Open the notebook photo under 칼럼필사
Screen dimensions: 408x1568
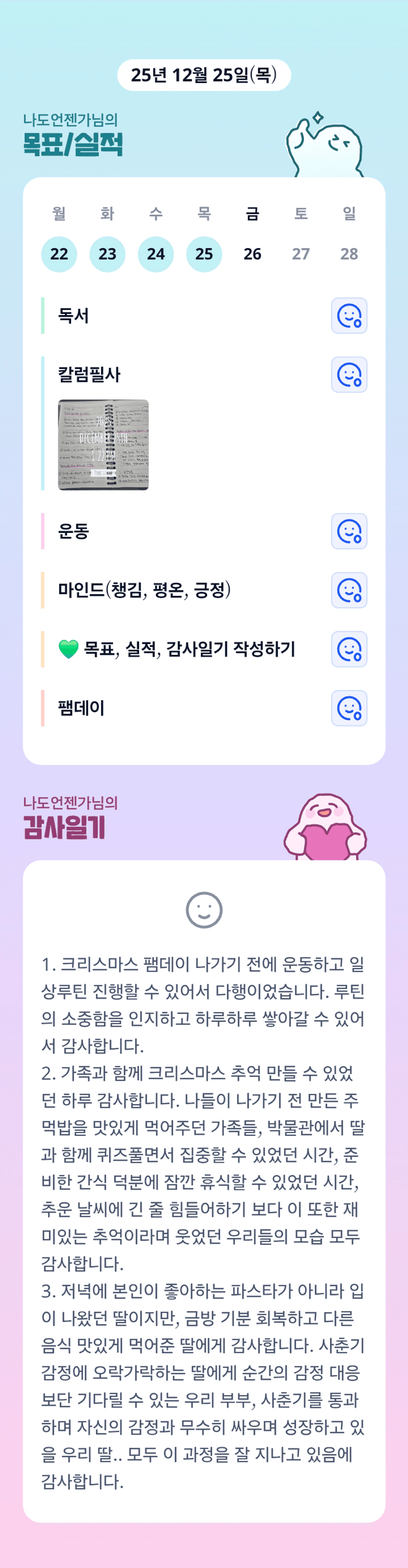point(104,445)
